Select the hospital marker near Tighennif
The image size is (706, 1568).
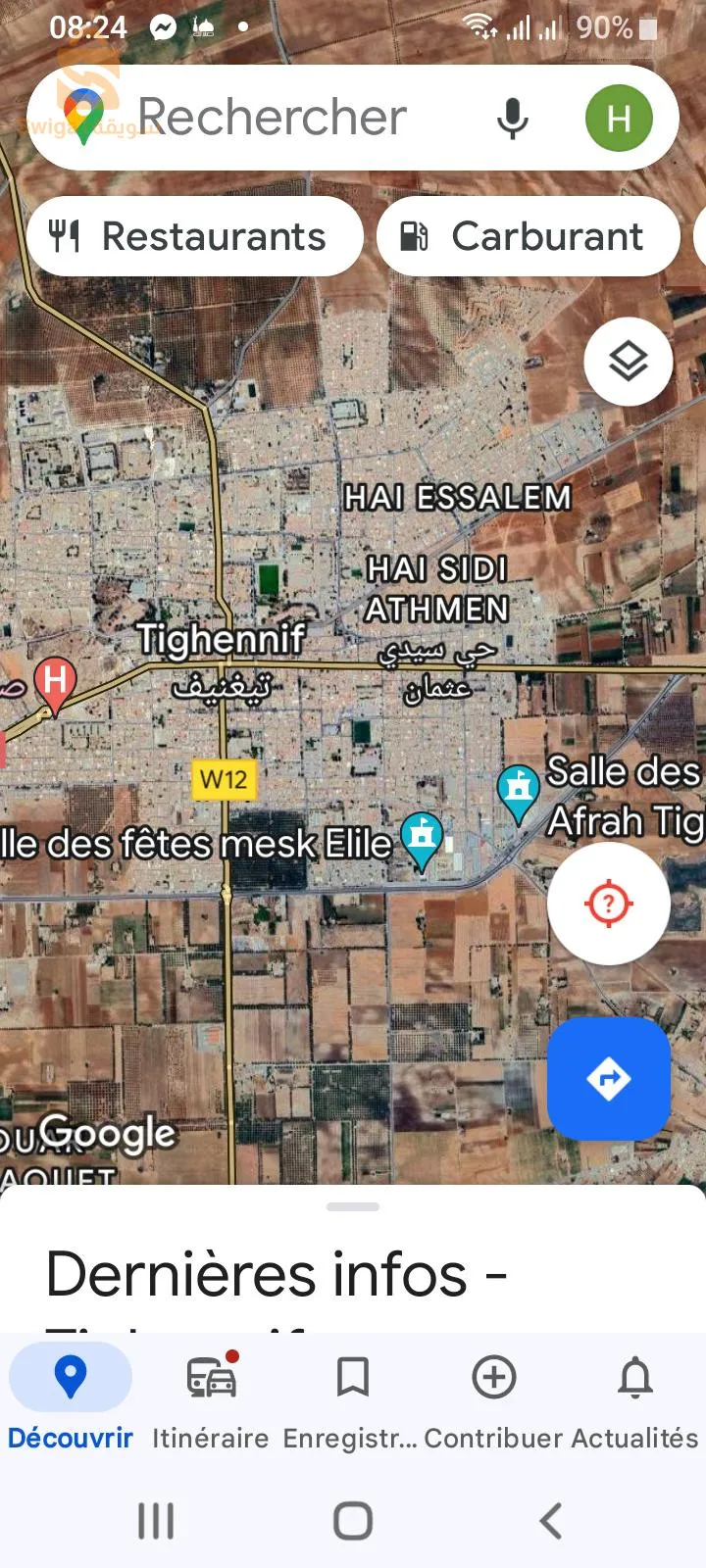tap(54, 679)
